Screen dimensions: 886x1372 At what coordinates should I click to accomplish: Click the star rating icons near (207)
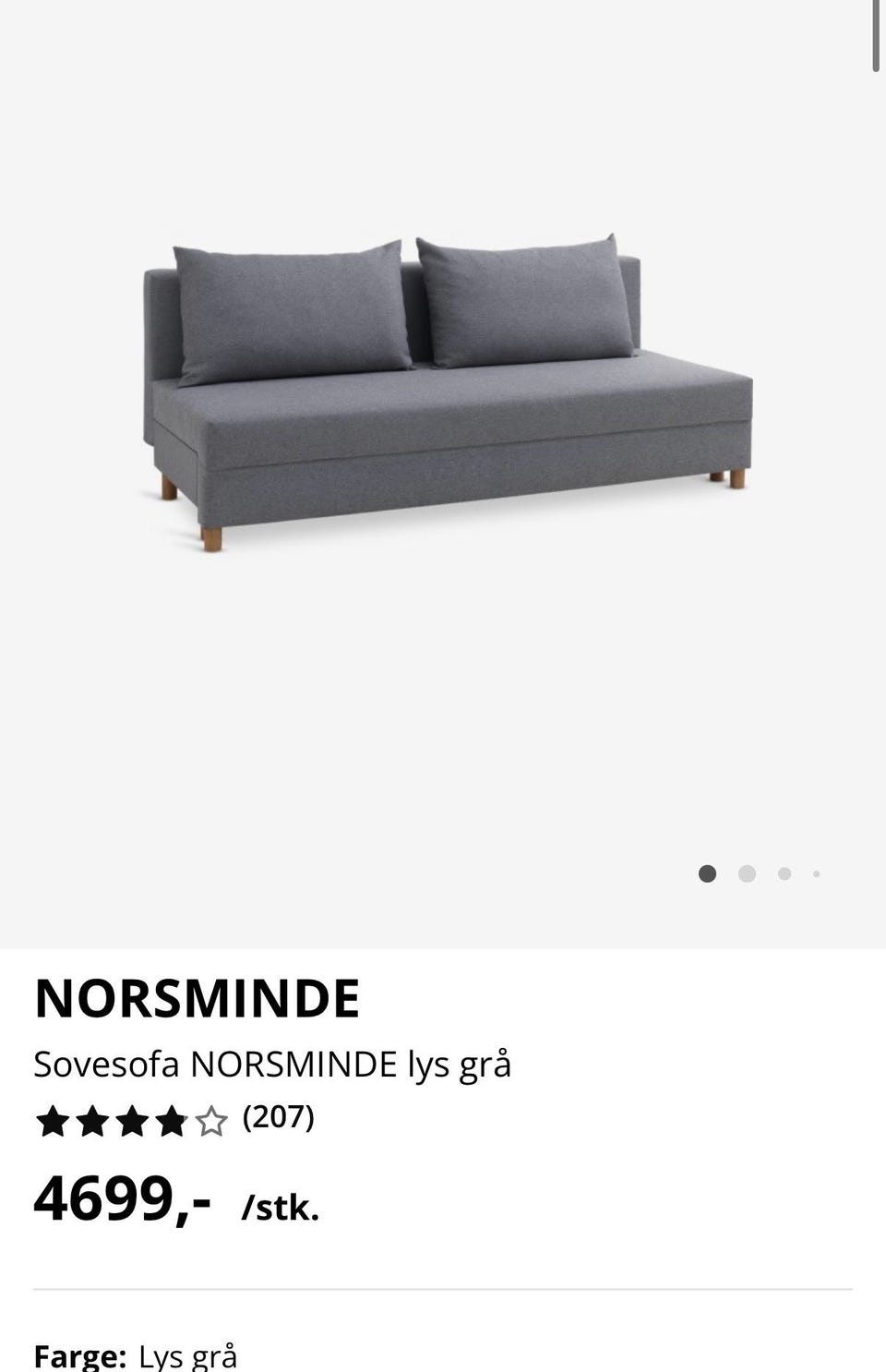coord(133,1121)
